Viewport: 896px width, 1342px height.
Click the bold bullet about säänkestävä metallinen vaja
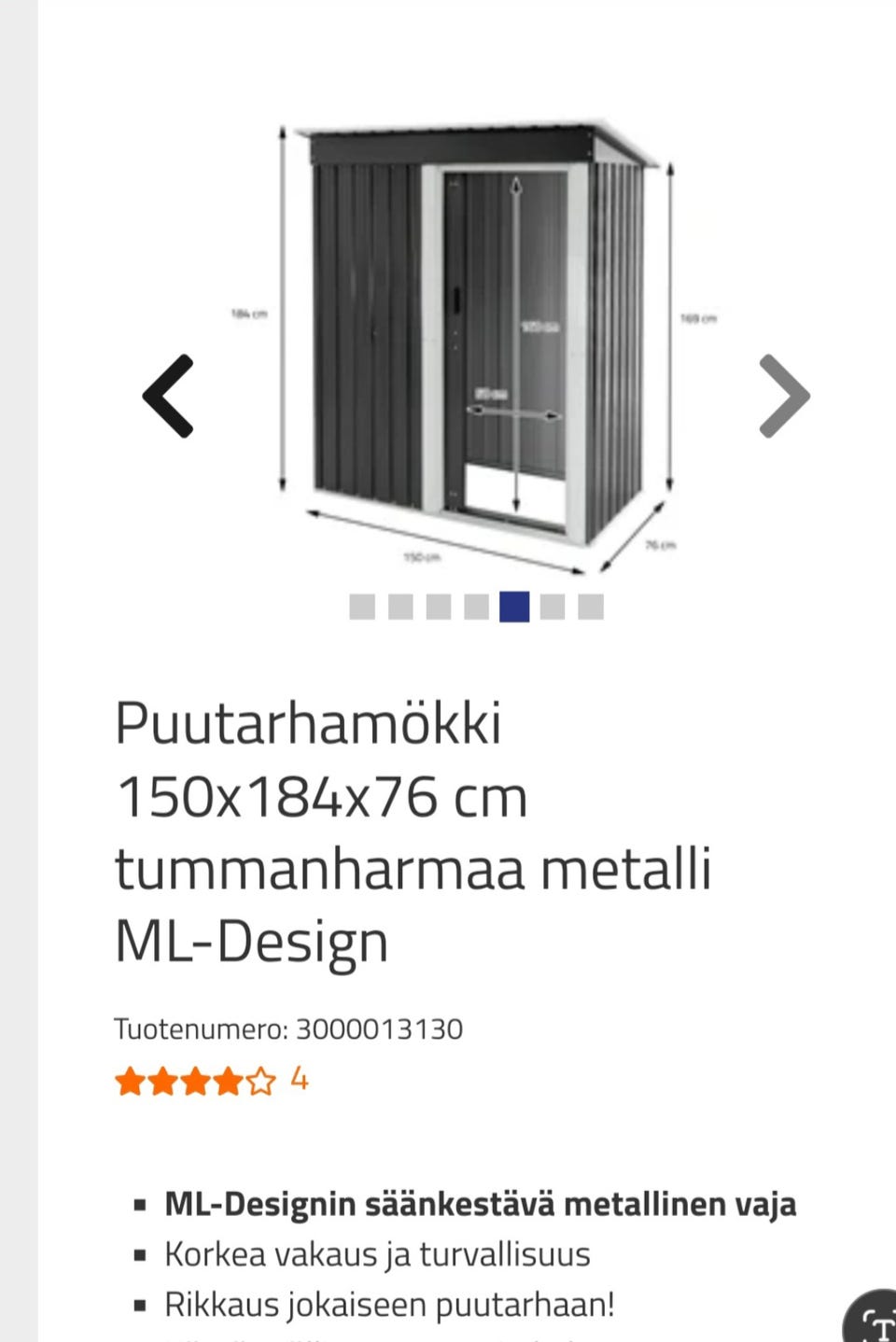coord(479,1205)
